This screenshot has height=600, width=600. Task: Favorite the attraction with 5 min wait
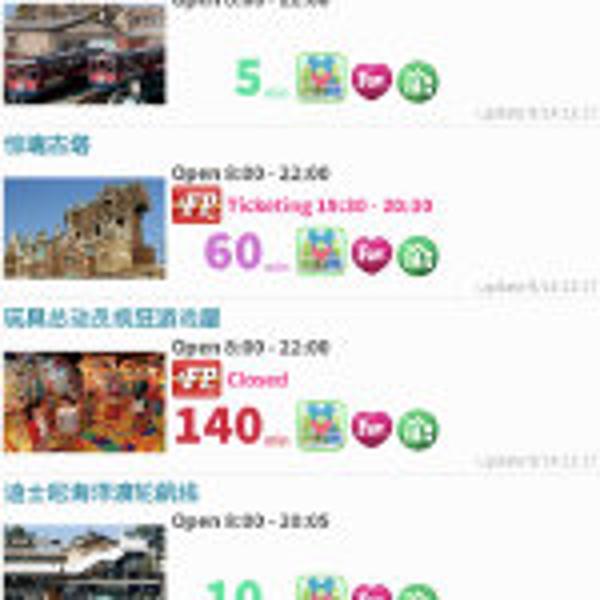click(371, 81)
